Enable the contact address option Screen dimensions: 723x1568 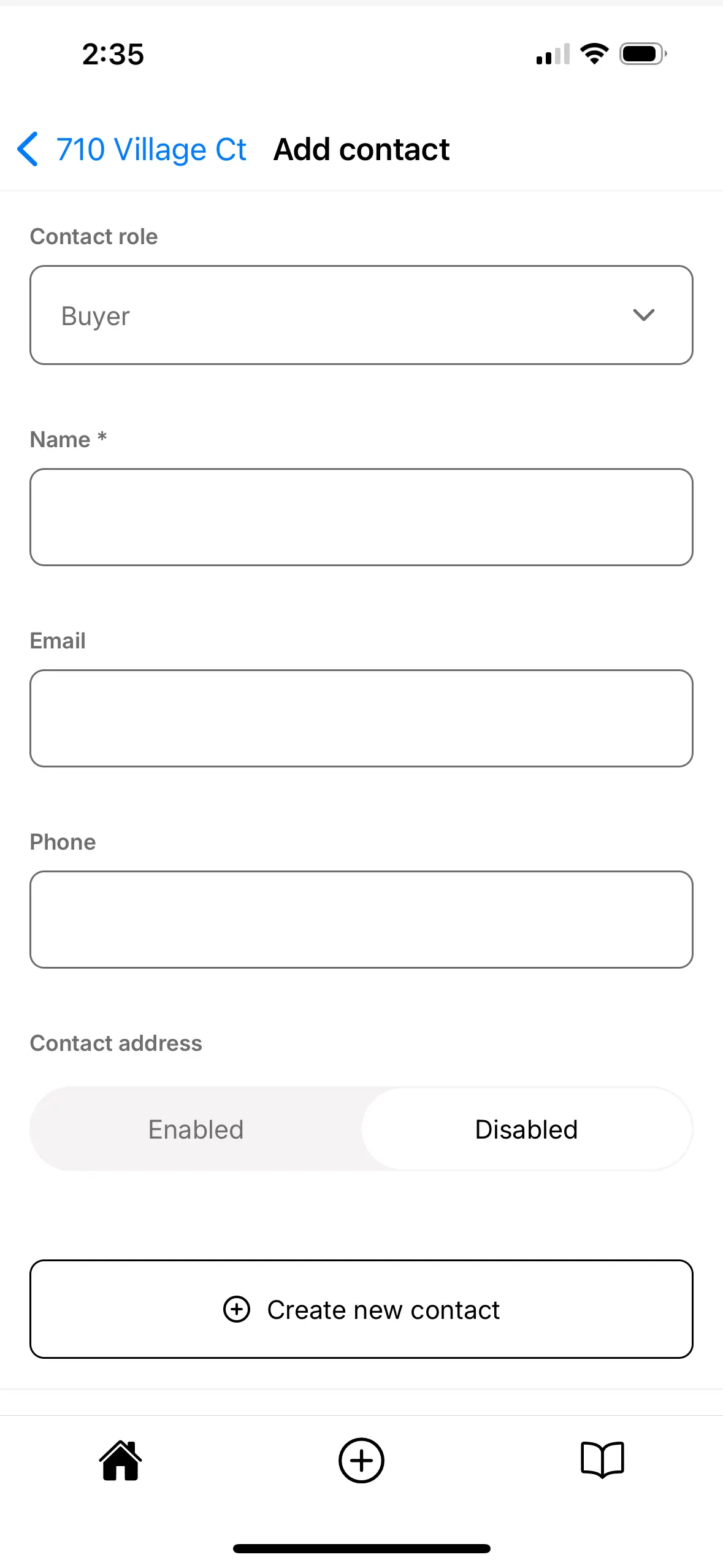click(195, 1129)
